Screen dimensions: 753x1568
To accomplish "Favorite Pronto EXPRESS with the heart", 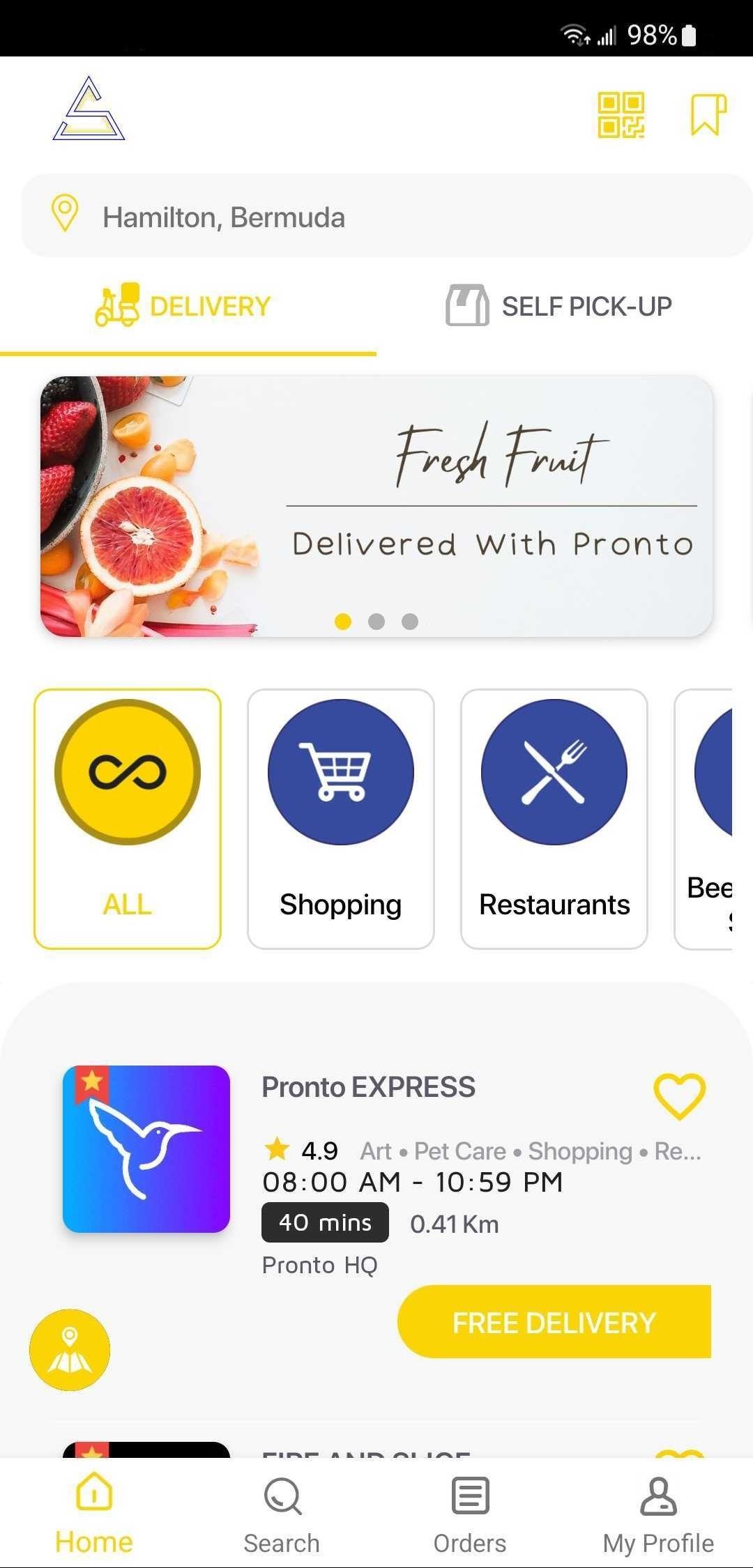I will pyautogui.click(x=679, y=1096).
